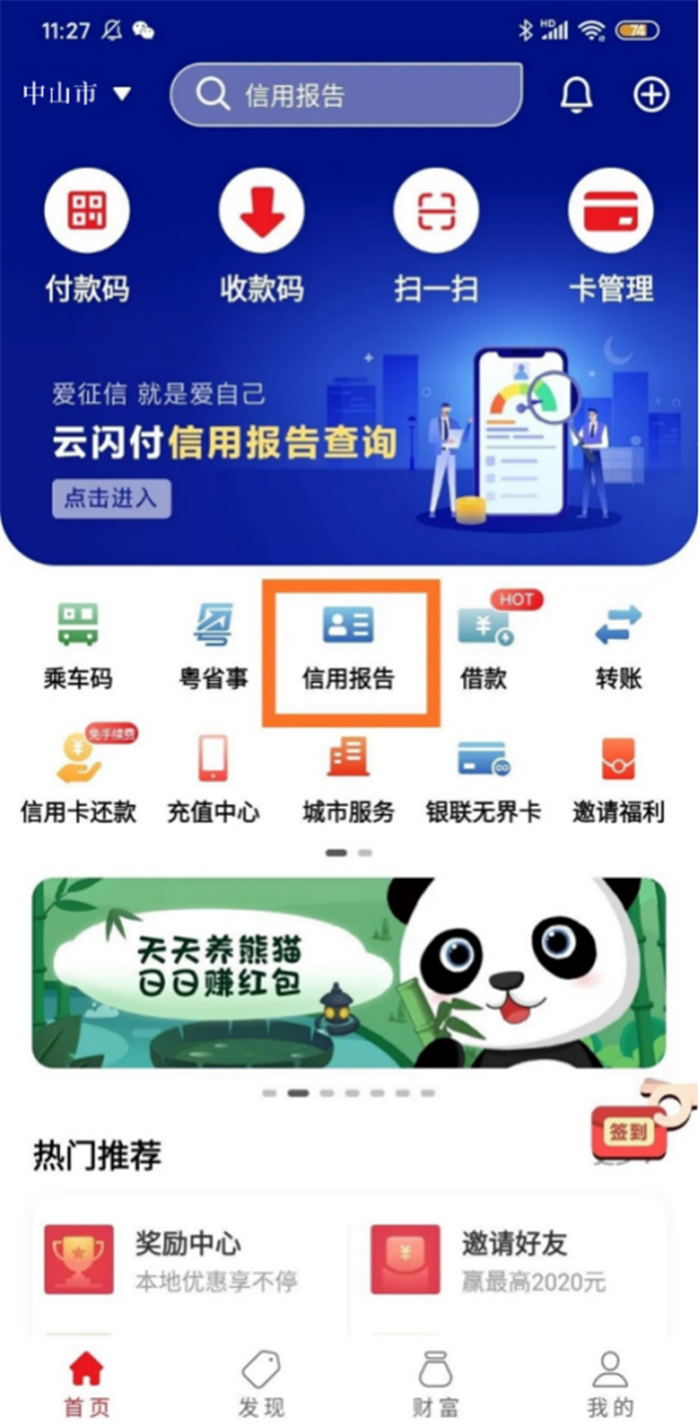Open the notifications bell
Viewport: 700px width, 1428px height.
(x=576, y=95)
